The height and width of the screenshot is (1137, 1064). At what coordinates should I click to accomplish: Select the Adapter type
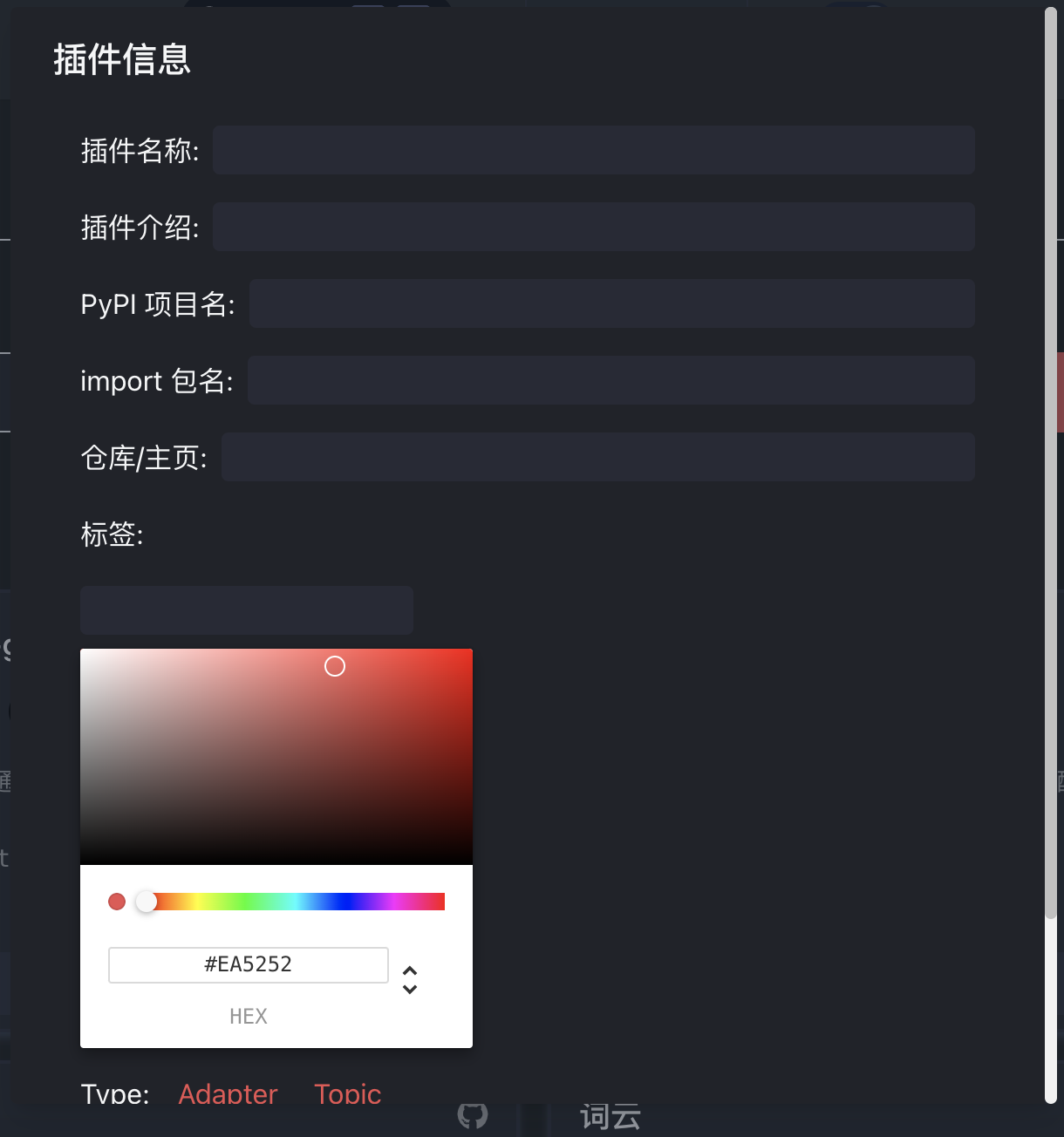tap(228, 1094)
